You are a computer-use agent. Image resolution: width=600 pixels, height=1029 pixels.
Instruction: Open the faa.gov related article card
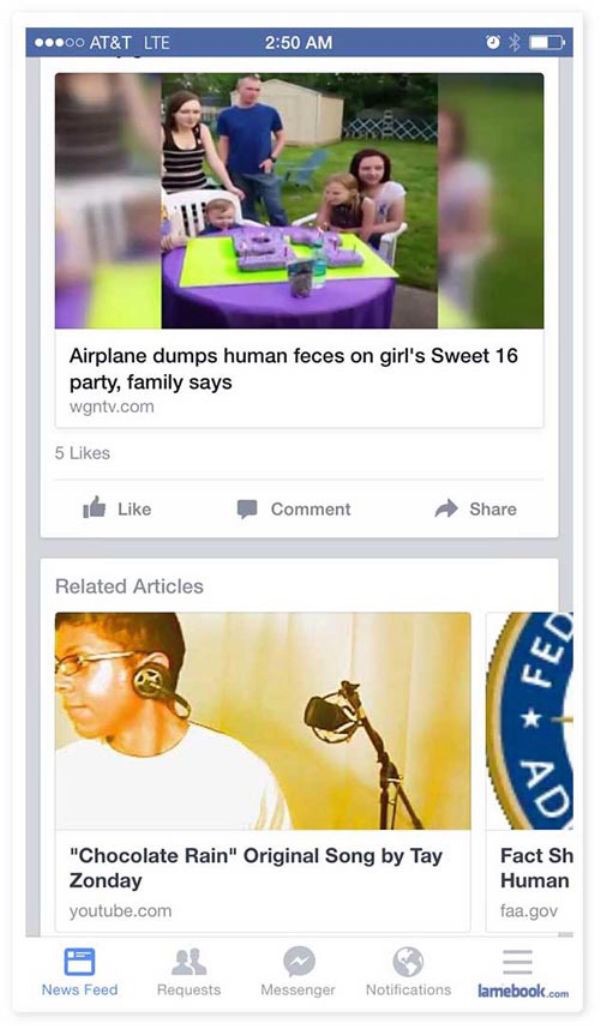click(x=529, y=772)
